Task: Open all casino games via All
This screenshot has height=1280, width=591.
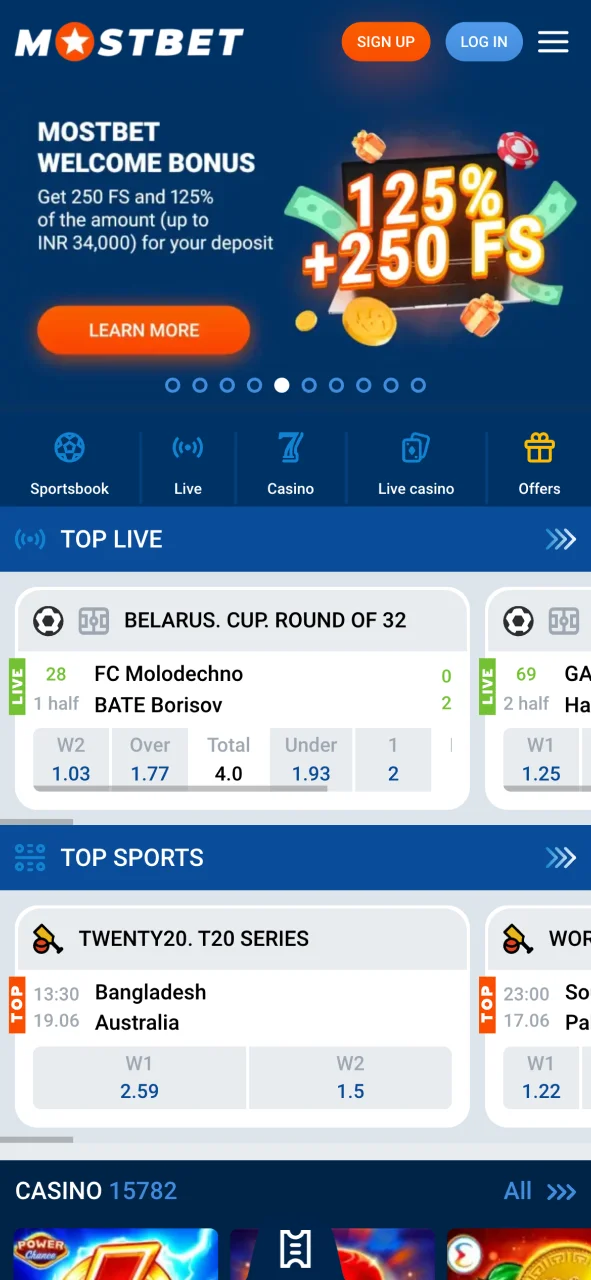Action: tap(540, 1191)
